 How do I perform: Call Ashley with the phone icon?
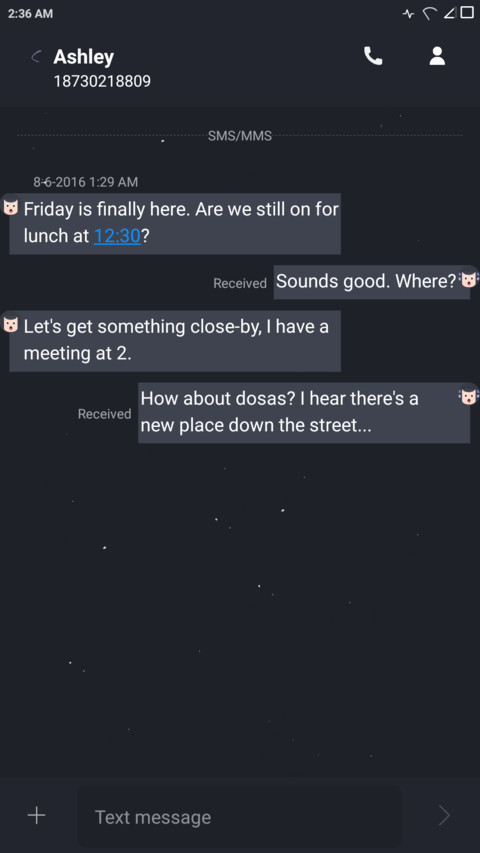373,56
